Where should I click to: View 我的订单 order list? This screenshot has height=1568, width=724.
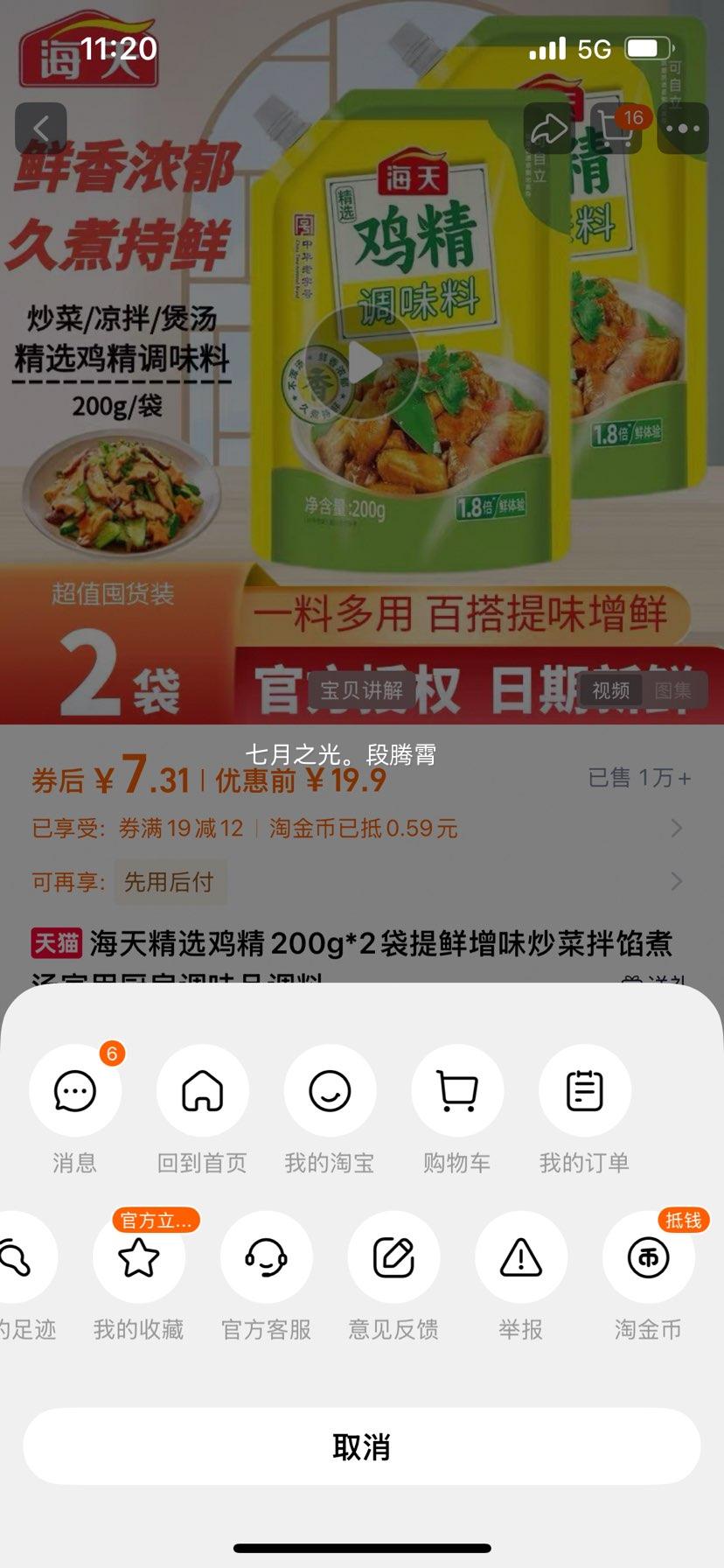[x=585, y=1090]
